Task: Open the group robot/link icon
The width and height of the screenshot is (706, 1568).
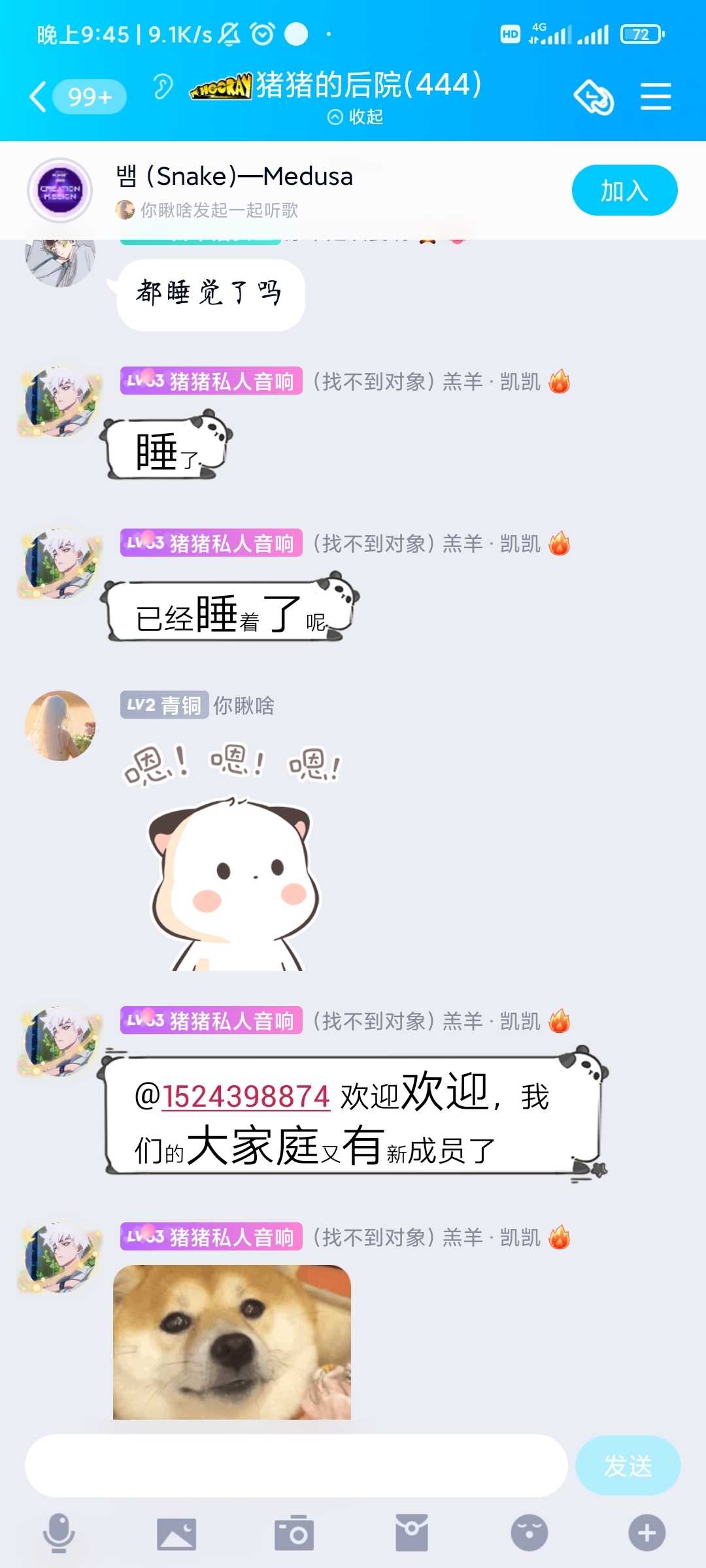Action: click(x=594, y=97)
